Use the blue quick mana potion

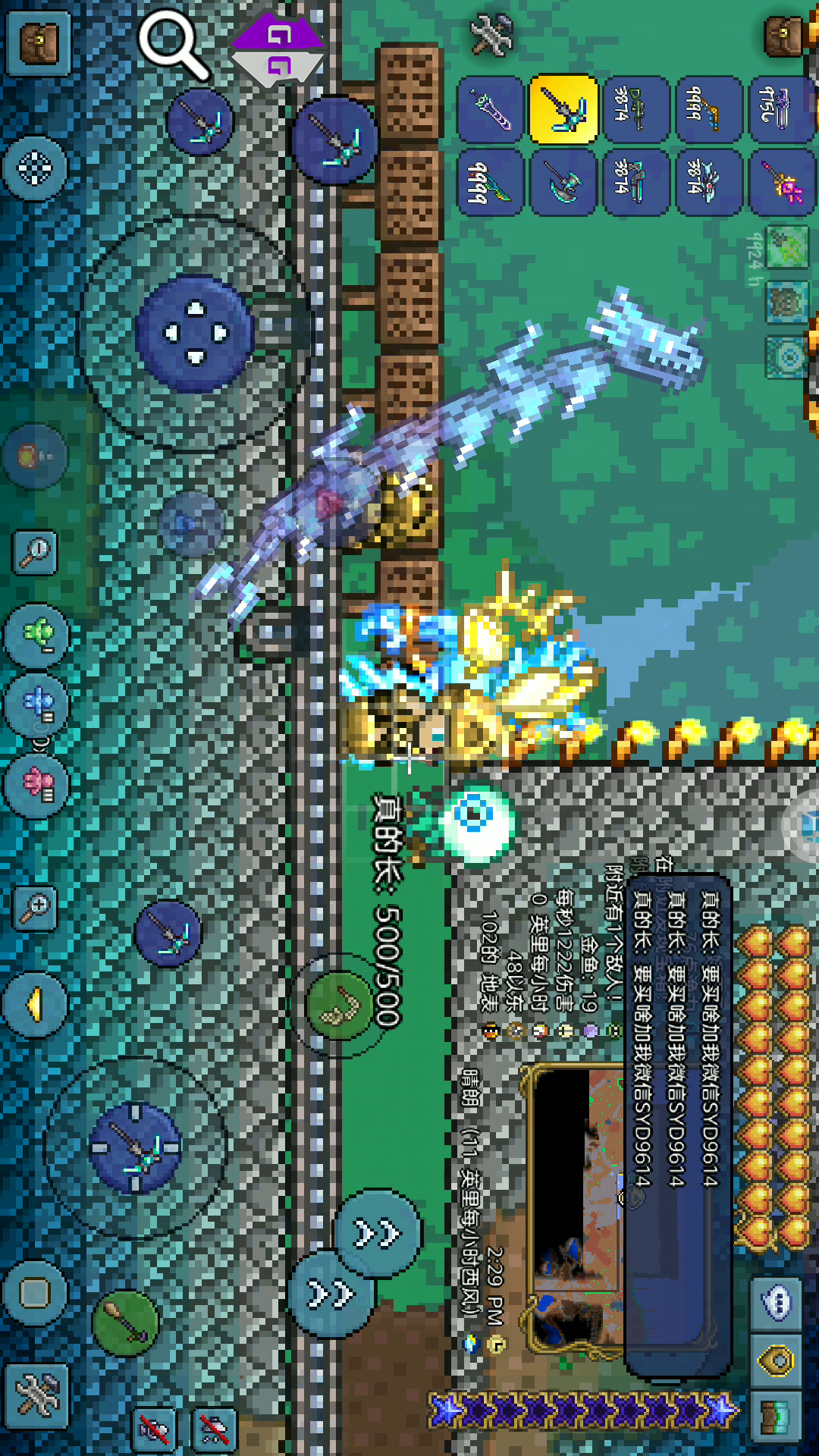tap(36, 705)
